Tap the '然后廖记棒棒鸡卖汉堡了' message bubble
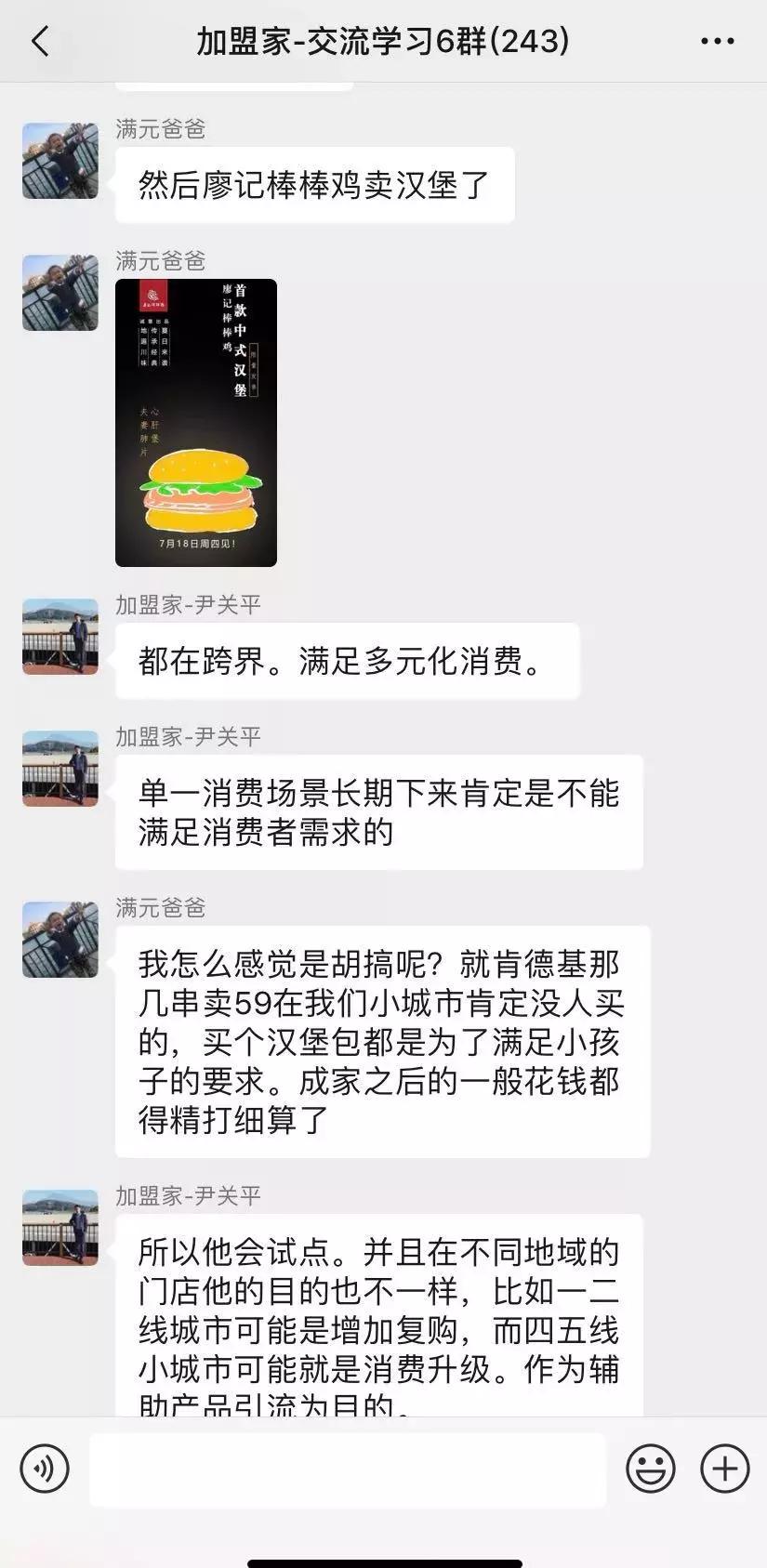This screenshot has width=767, height=1568. tap(313, 183)
